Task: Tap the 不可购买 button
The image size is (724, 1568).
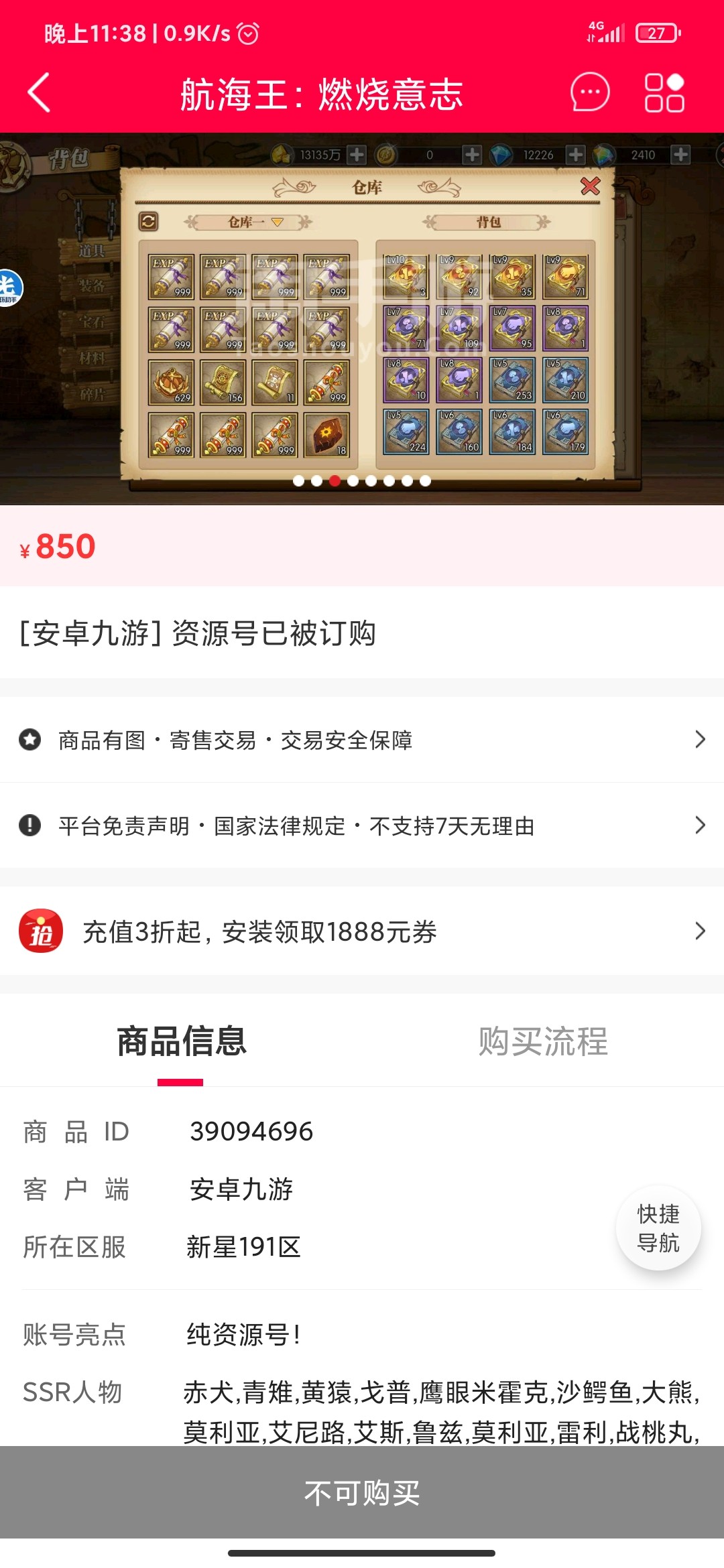Action: tap(362, 1492)
